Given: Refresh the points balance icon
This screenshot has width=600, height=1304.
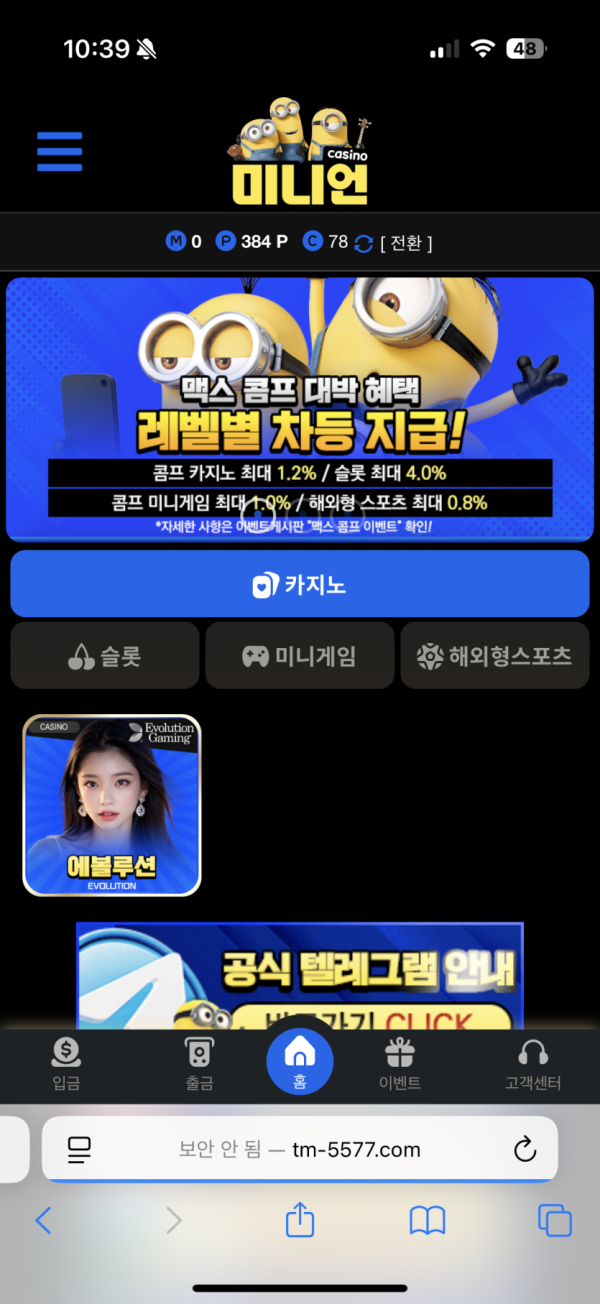Looking at the screenshot, I should [363, 242].
